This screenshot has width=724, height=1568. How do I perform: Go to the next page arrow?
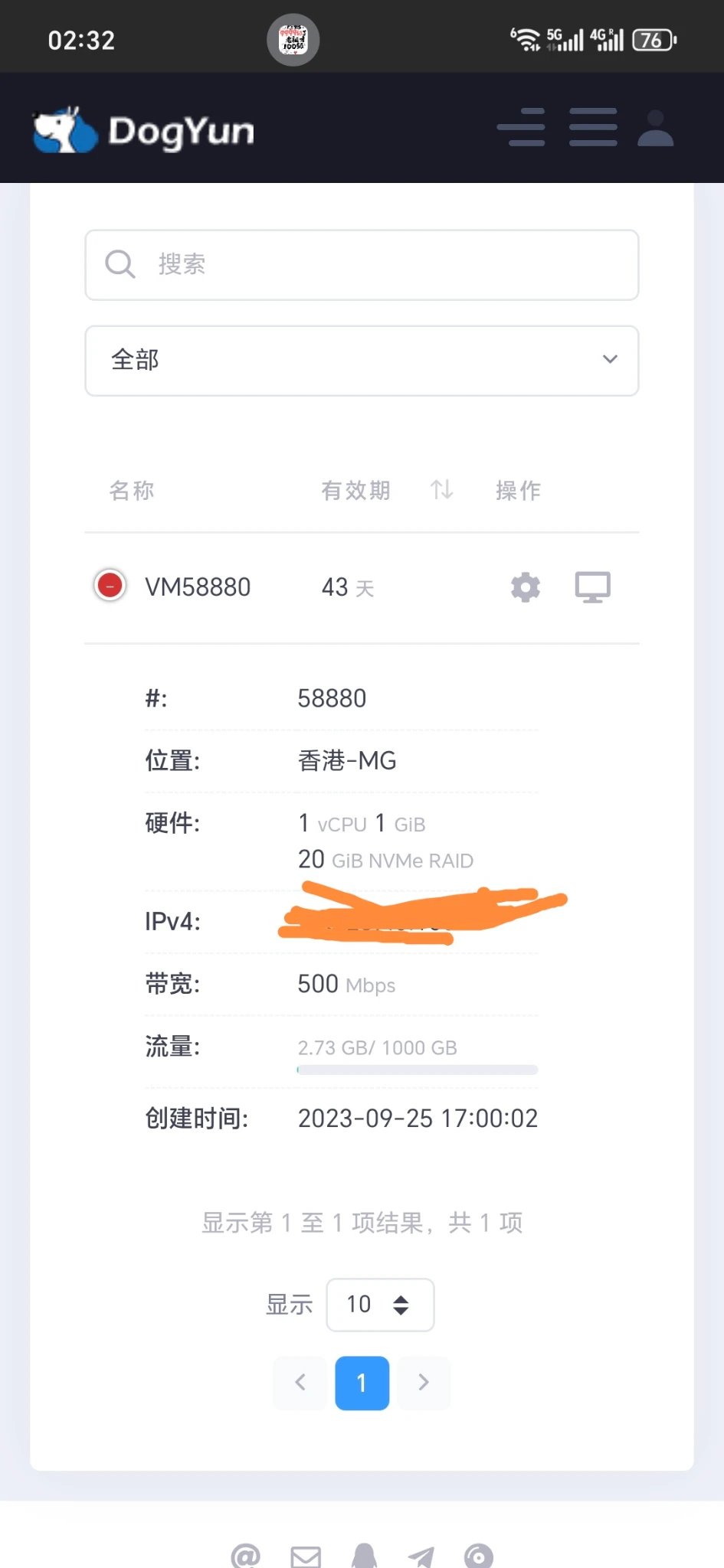coord(424,1383)
